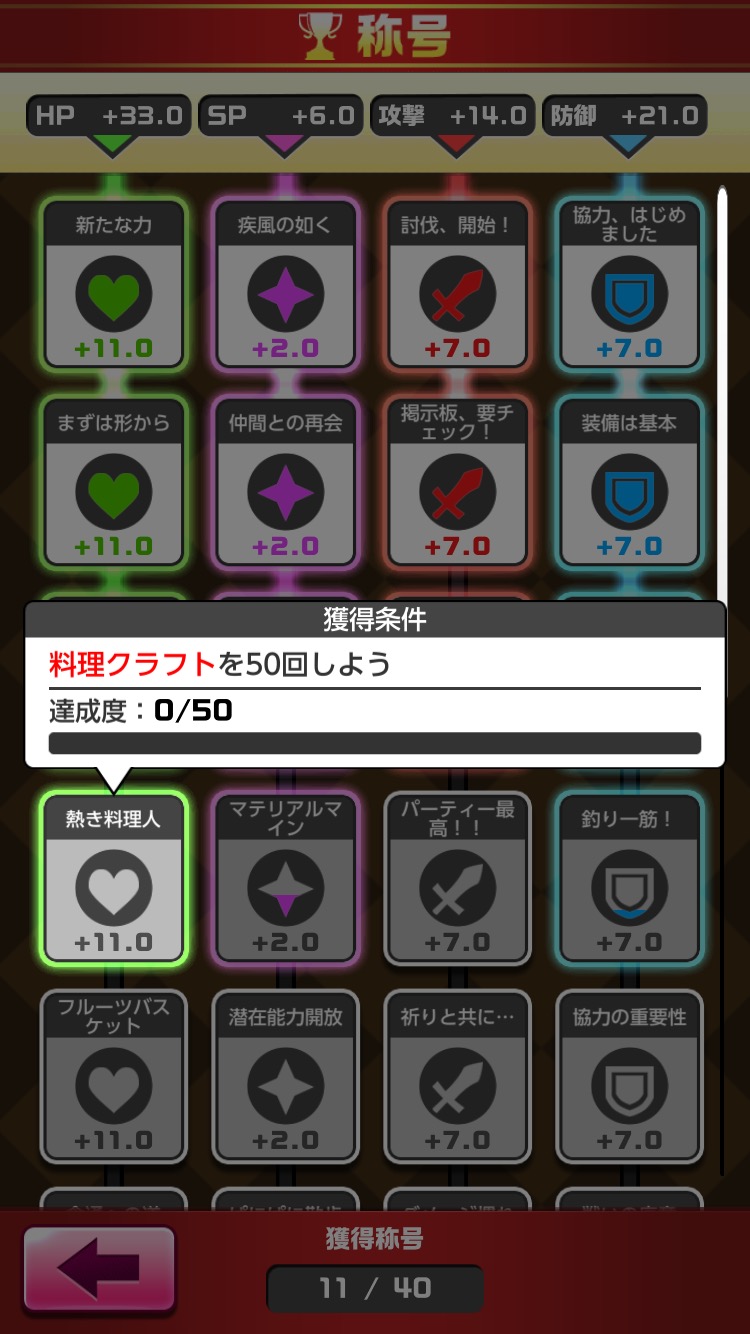Select the 疾風の如く title card
The image size is (750, 1334).
[x=286, y=284]
